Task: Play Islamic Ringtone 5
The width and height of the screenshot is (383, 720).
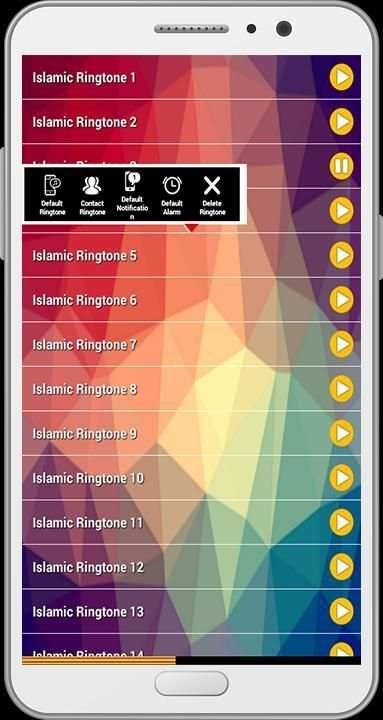Action: pyautogui.click(x=341, y=255)
